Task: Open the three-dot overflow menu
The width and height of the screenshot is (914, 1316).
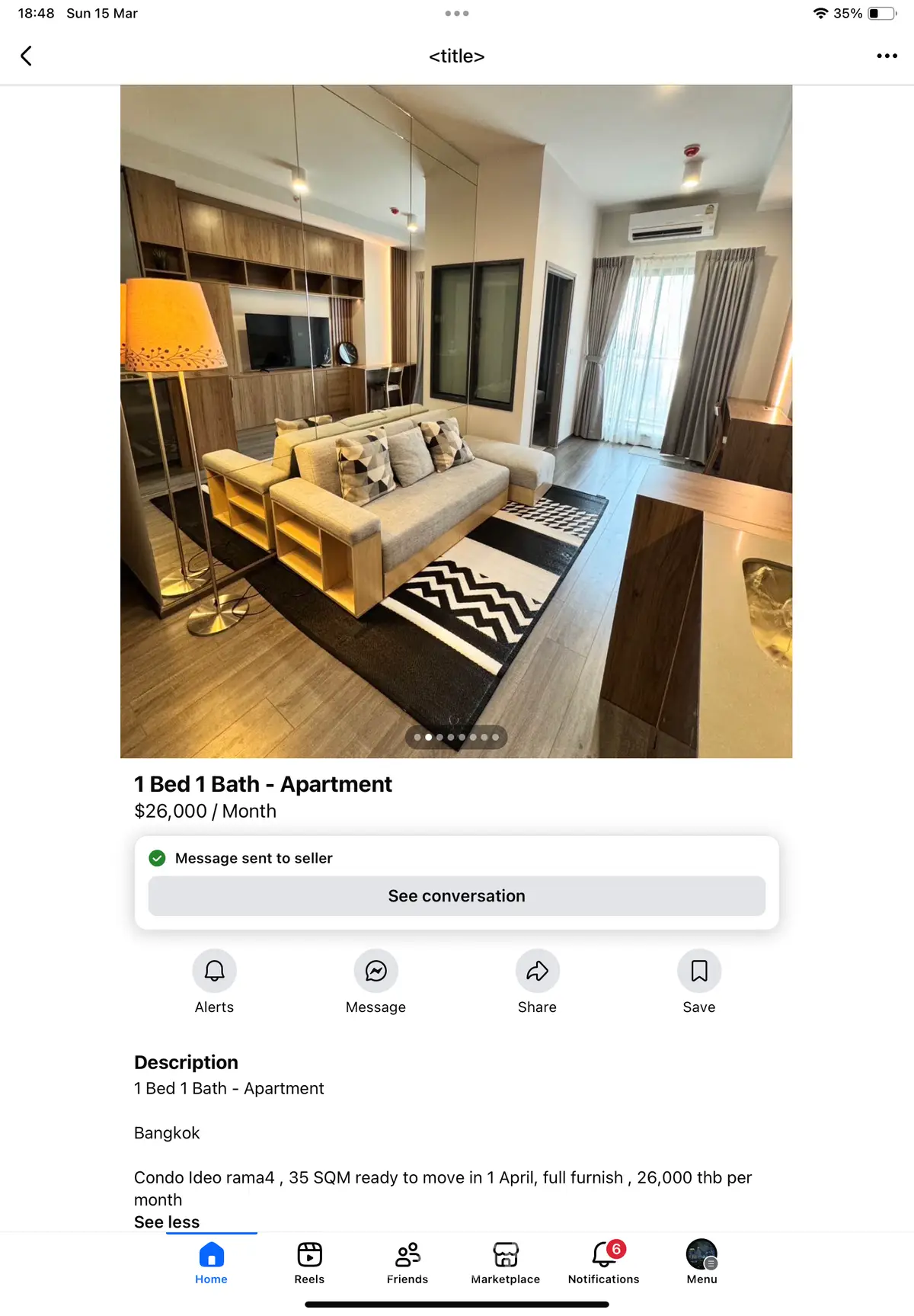Action: [887, 56]
